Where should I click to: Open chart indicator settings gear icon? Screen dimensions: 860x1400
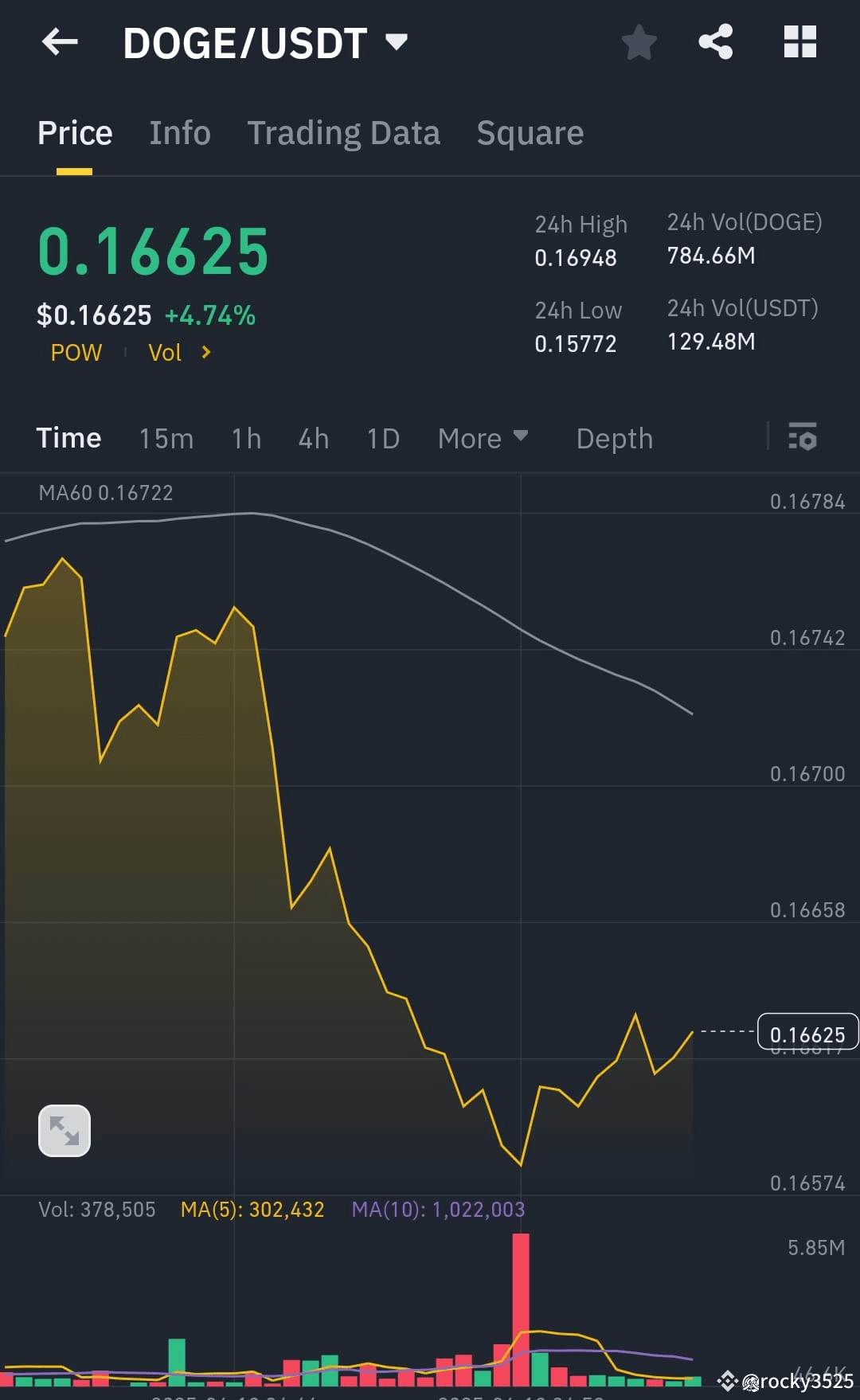[x=803, y=437]
